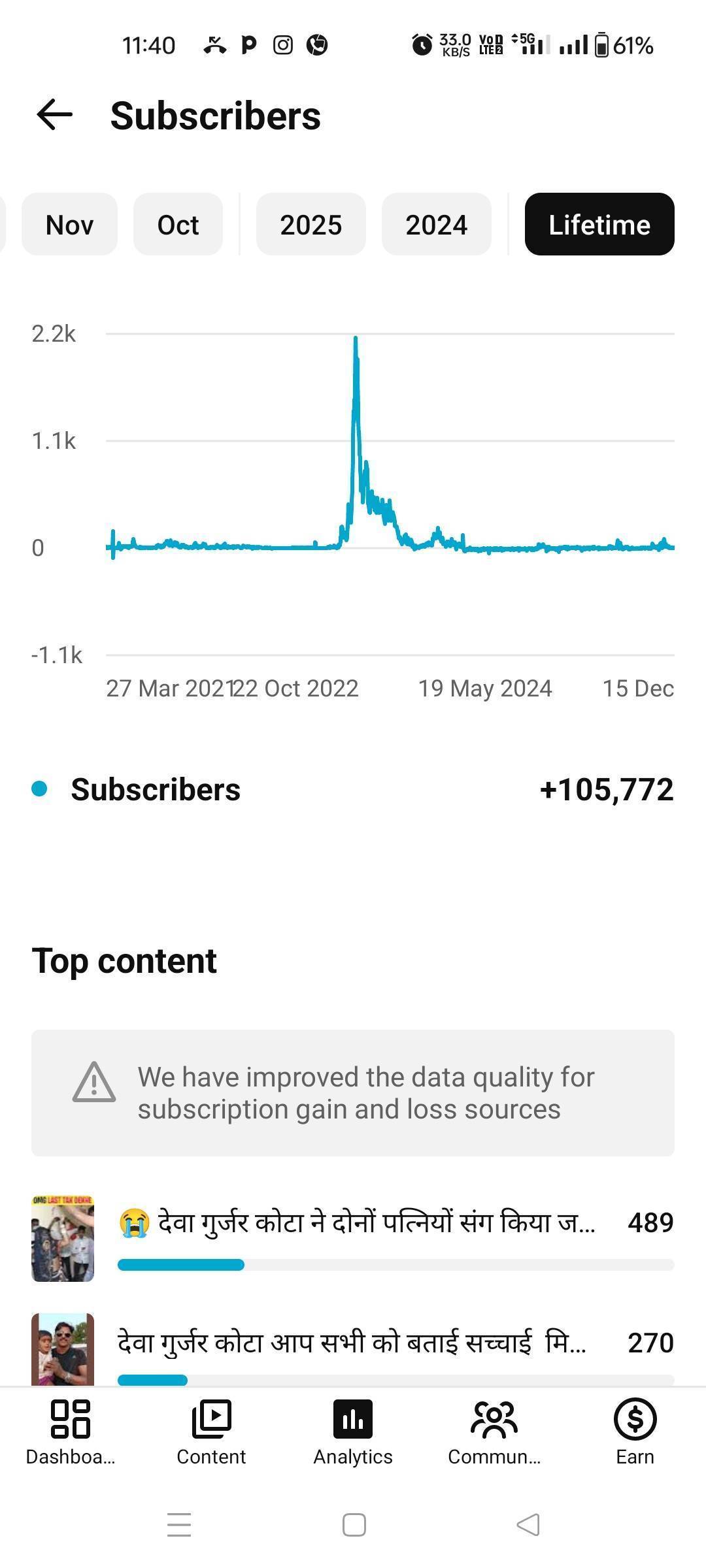Filter the chart by 2024

[436, 224]
